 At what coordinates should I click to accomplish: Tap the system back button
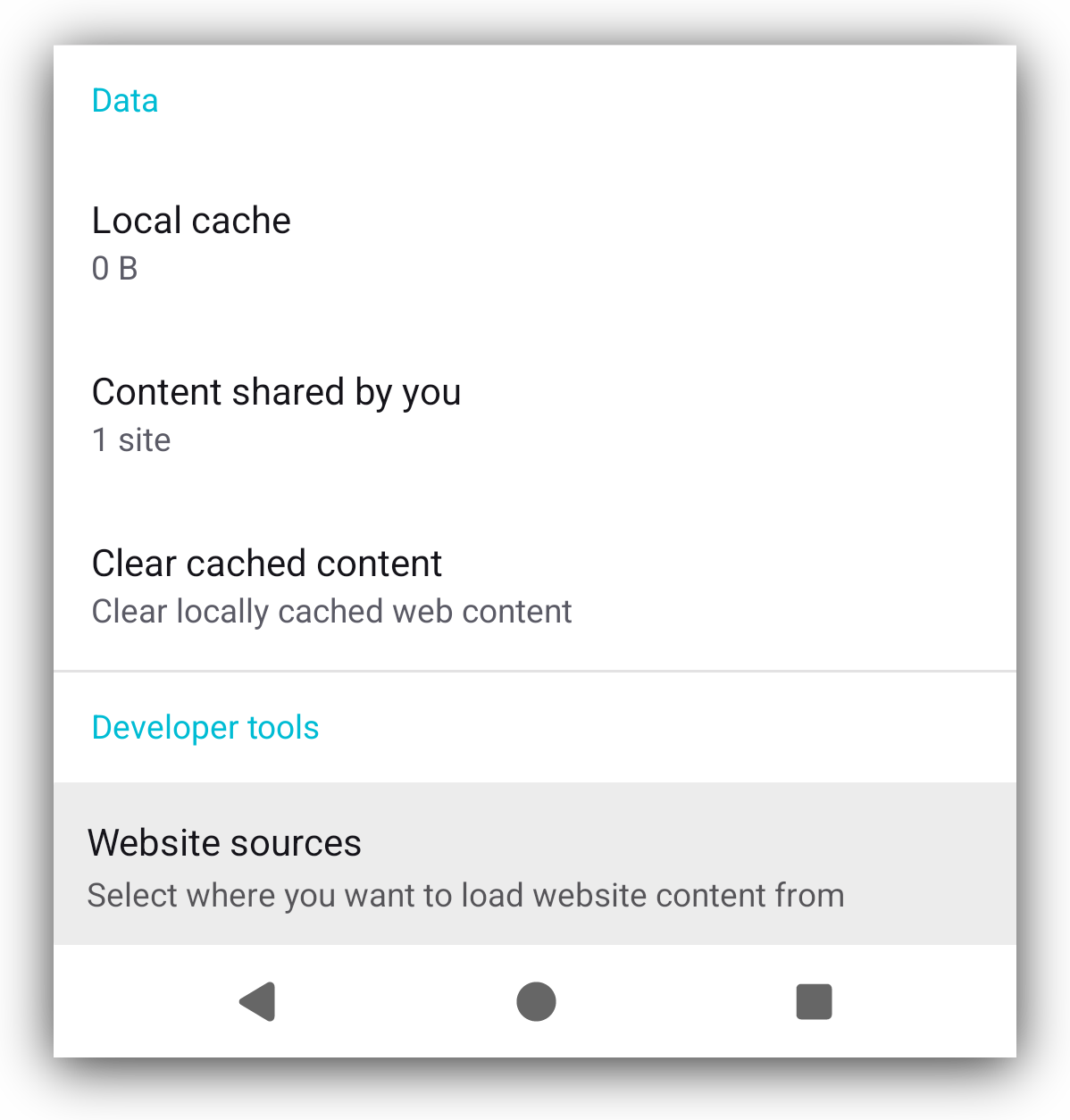pyautogui.click(x=258, y=1001)
